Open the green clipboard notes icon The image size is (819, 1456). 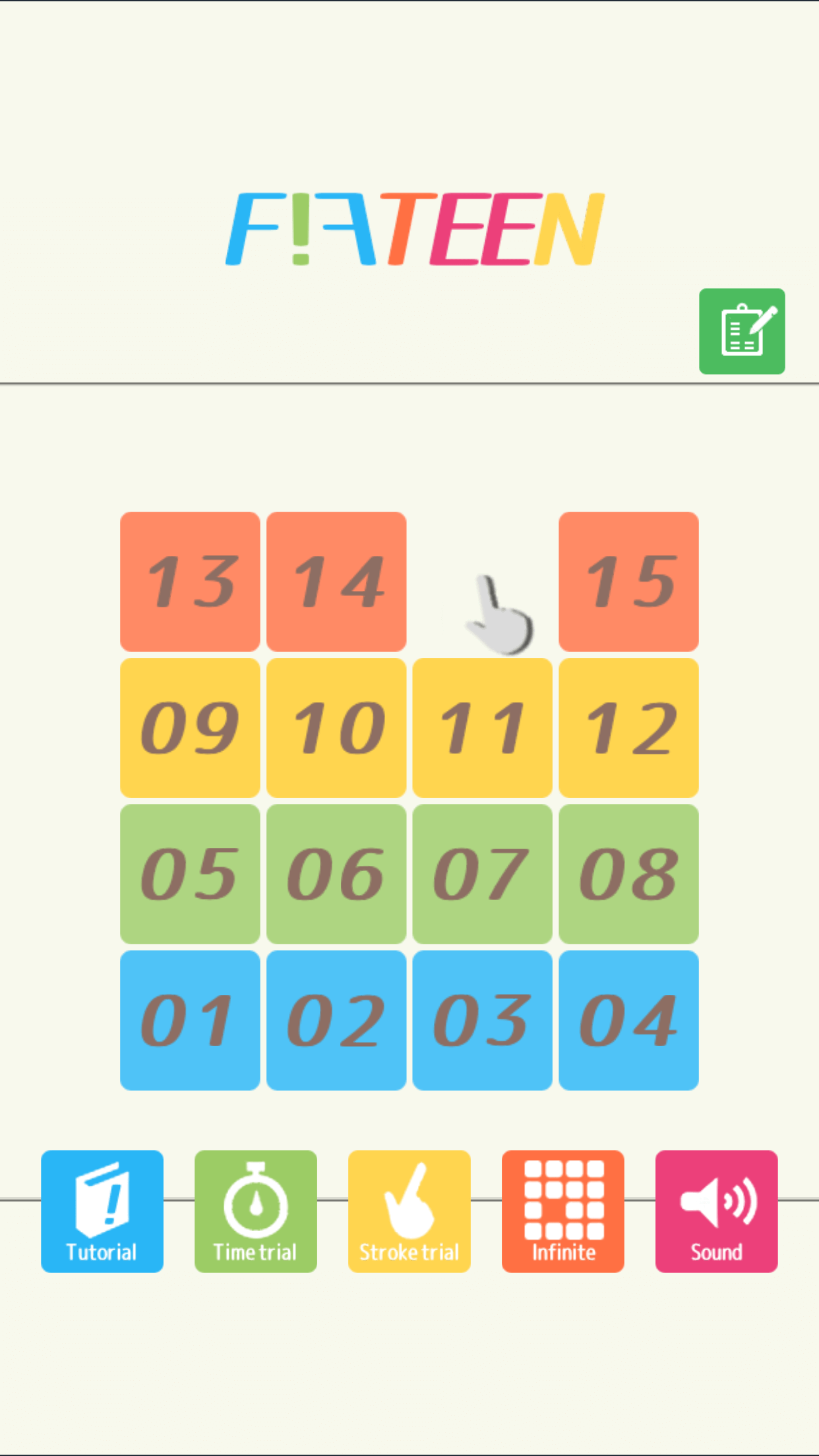[742, 331]
